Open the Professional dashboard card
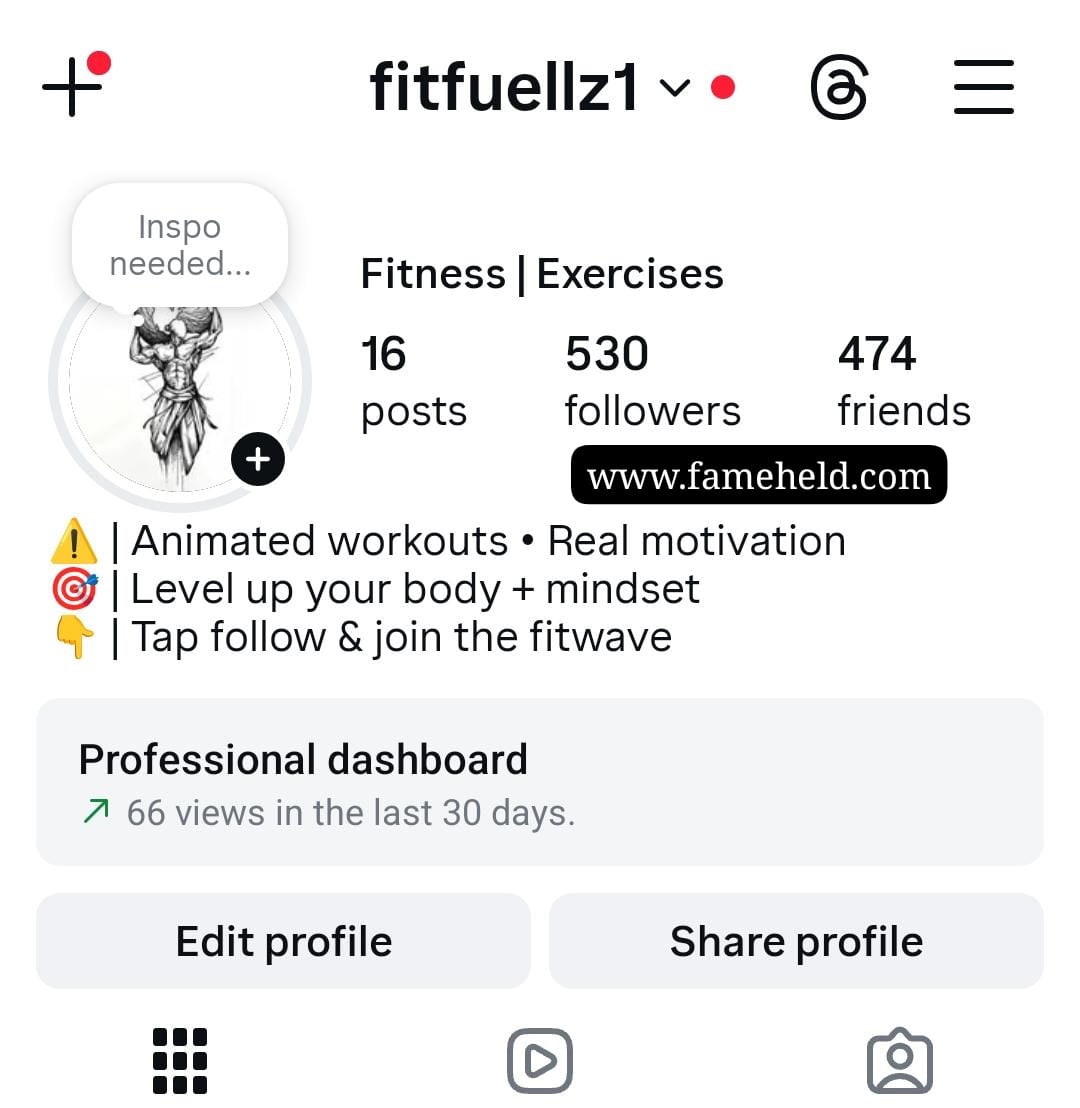Viewport: 1080px width, 1108px height. pyautogui.click(x=540, y=782)
